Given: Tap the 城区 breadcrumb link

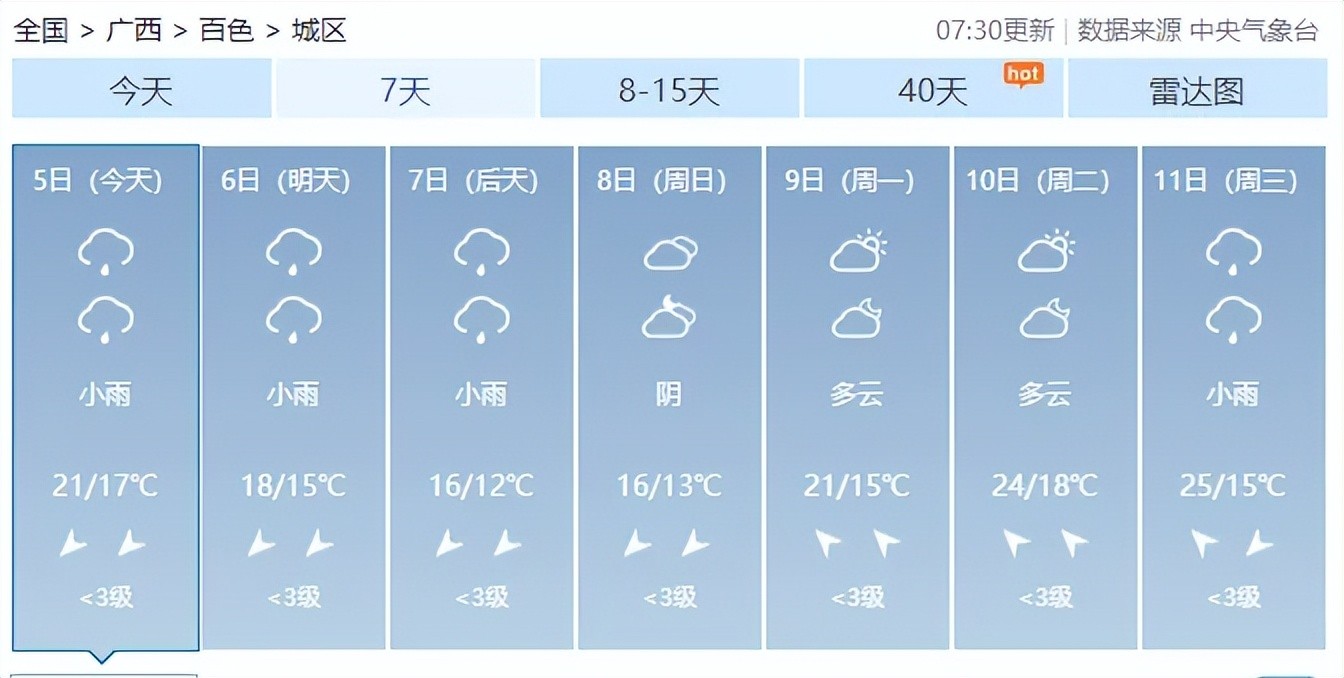Looking at the screenshot, I should coord(319,30).
